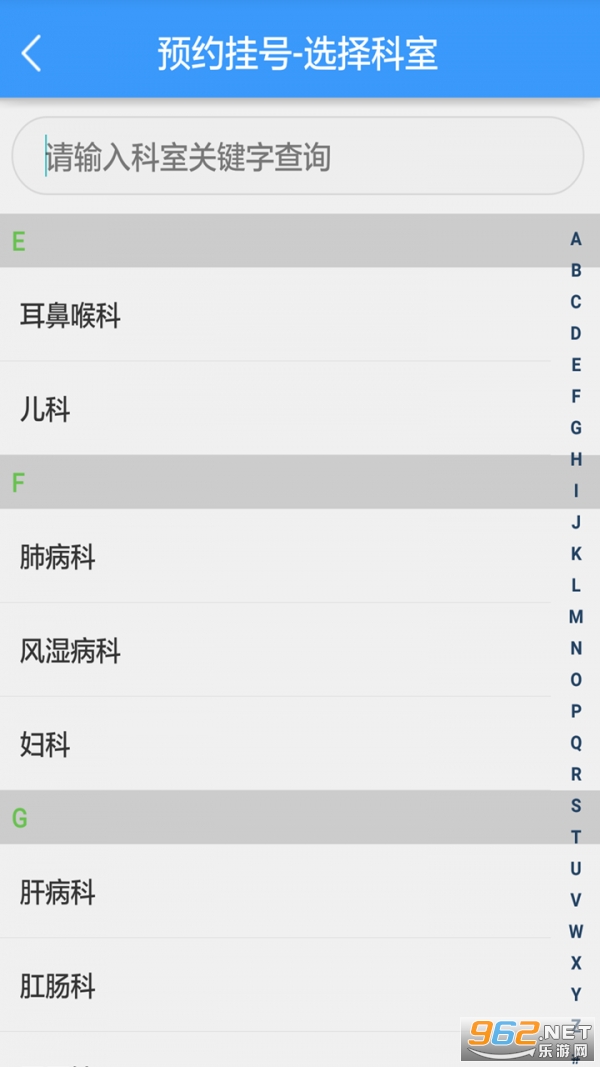This screenshot has width=600, height=1067.
Task: Jump to letter K in index
Action: click(576, 554)
